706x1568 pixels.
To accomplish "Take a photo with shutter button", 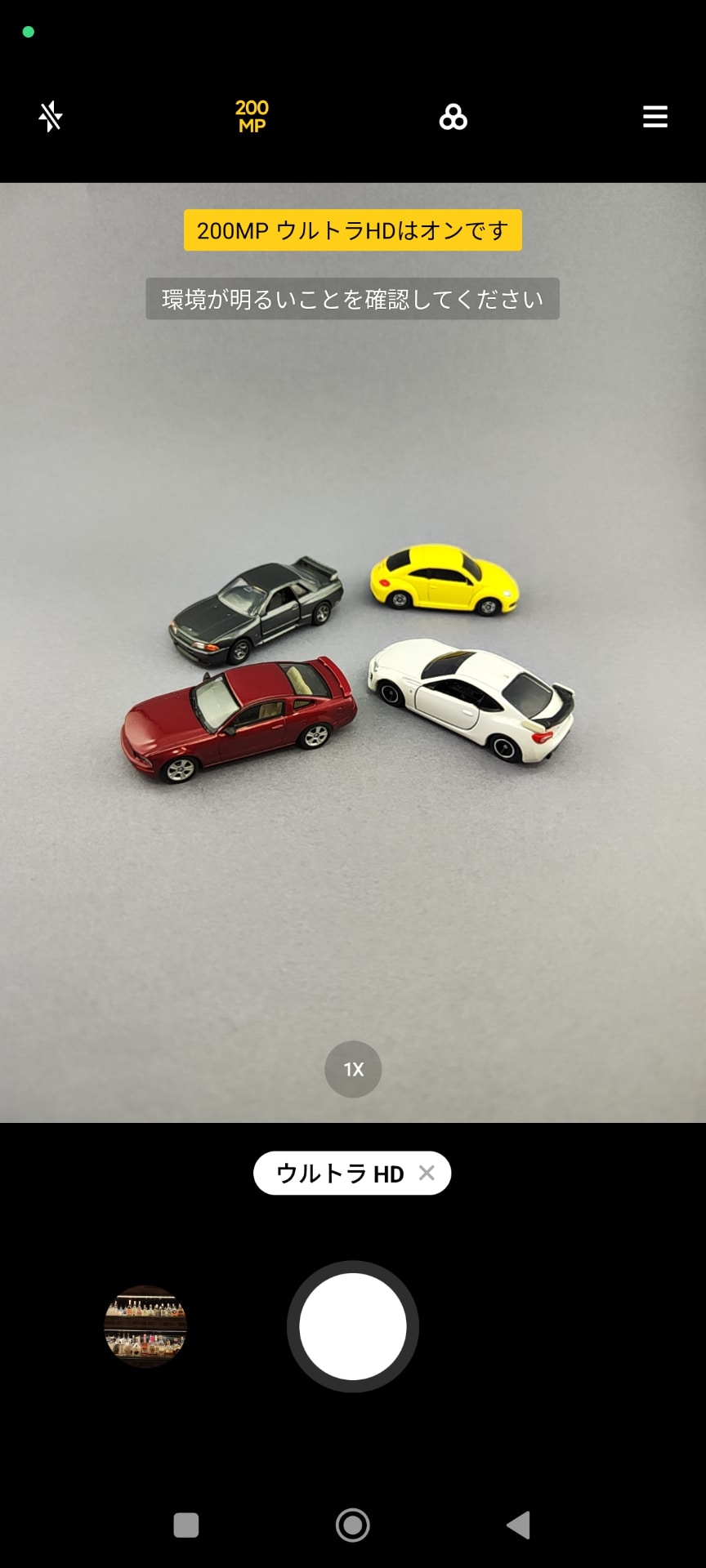I will (x=353, y=1326).
